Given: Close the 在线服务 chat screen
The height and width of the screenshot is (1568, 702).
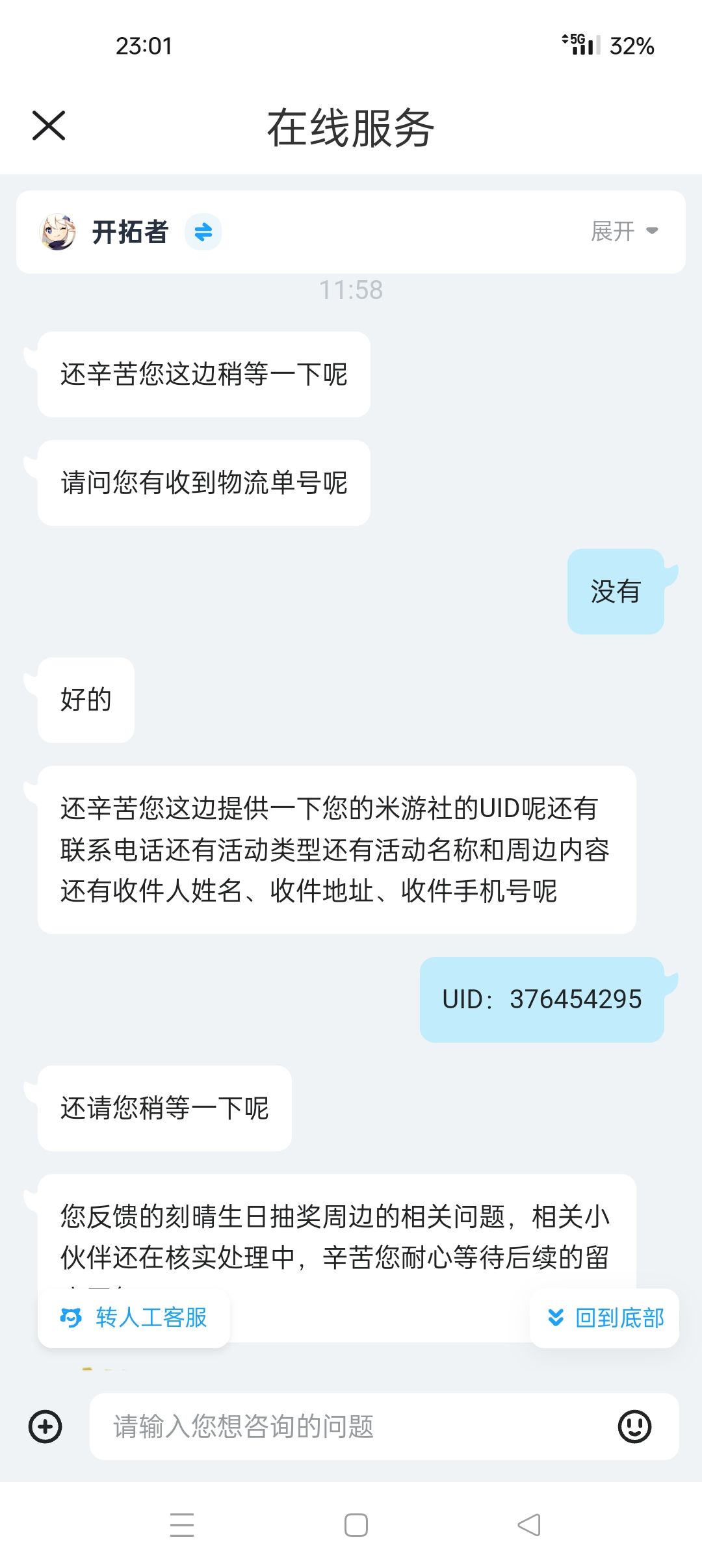Looking at the screenshot, I should pos(49,125).
